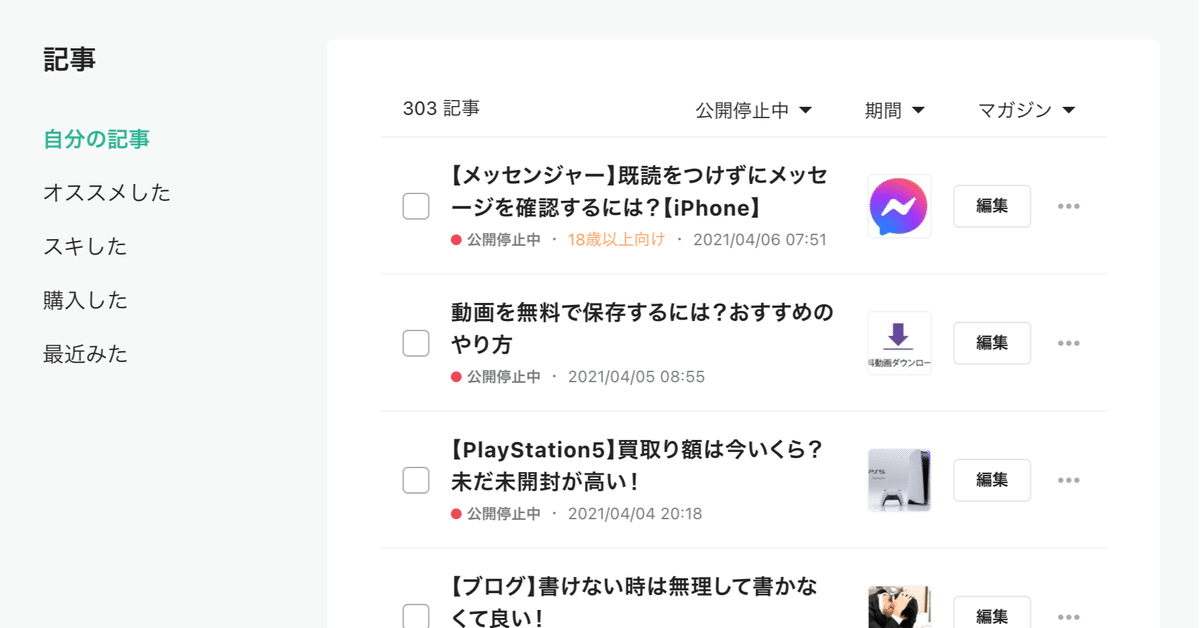1200x628 pixels.
Task: Tap 編集 for the メッセンジャー article
Action: pos(991,206)
